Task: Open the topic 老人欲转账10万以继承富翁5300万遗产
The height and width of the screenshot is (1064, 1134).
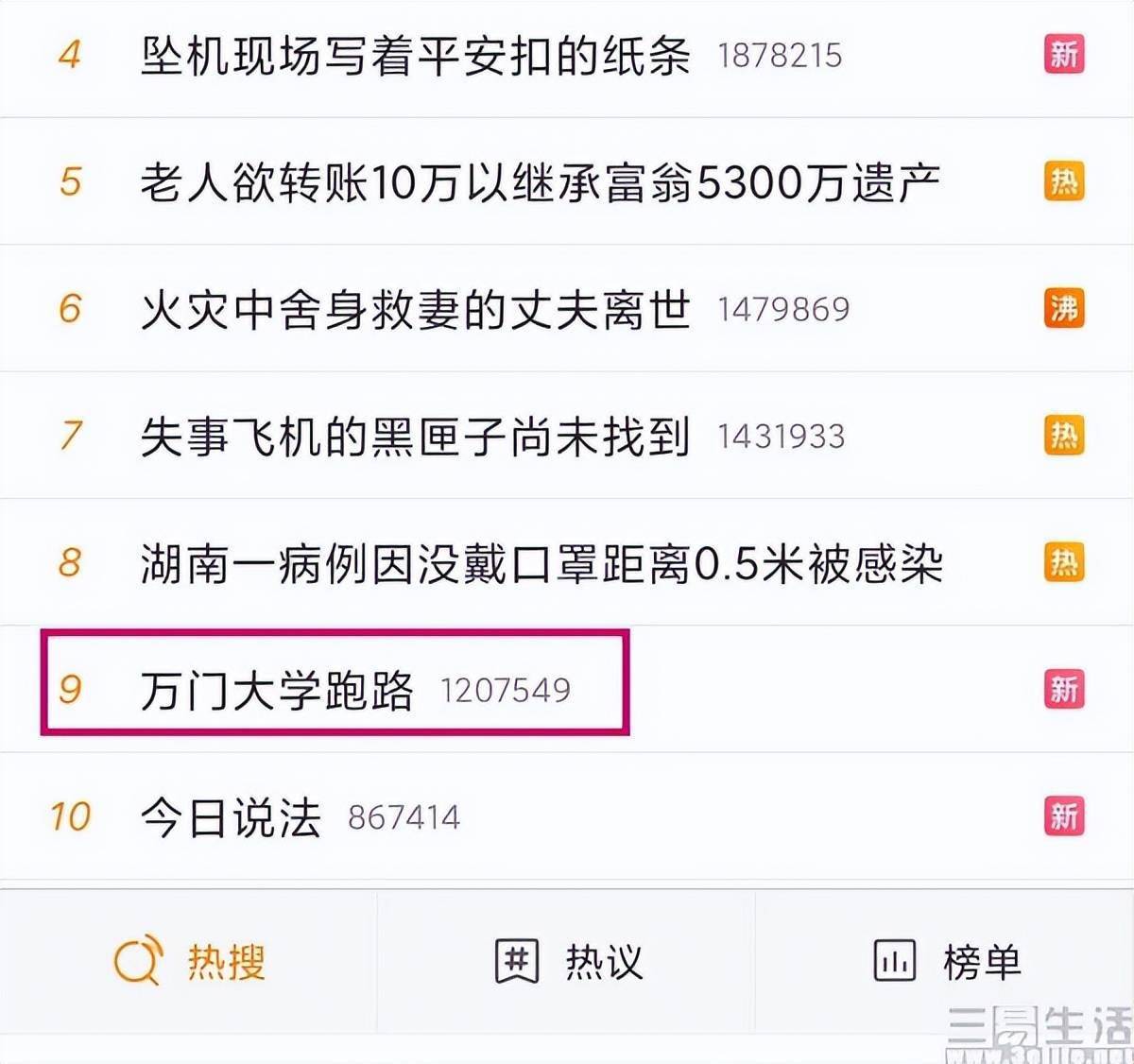Action: coord(540,182)
